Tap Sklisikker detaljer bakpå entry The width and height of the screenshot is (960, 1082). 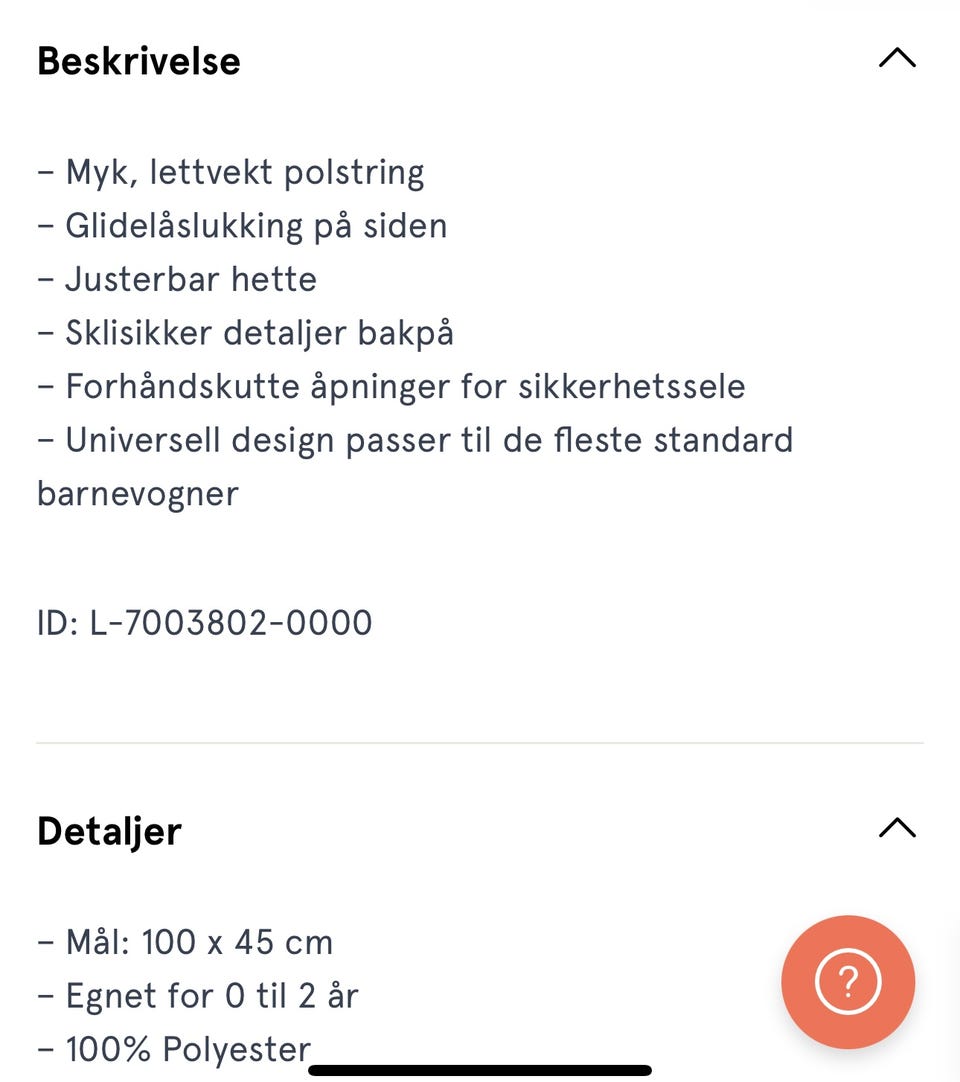pyautogui.click(x=245, y=332)
